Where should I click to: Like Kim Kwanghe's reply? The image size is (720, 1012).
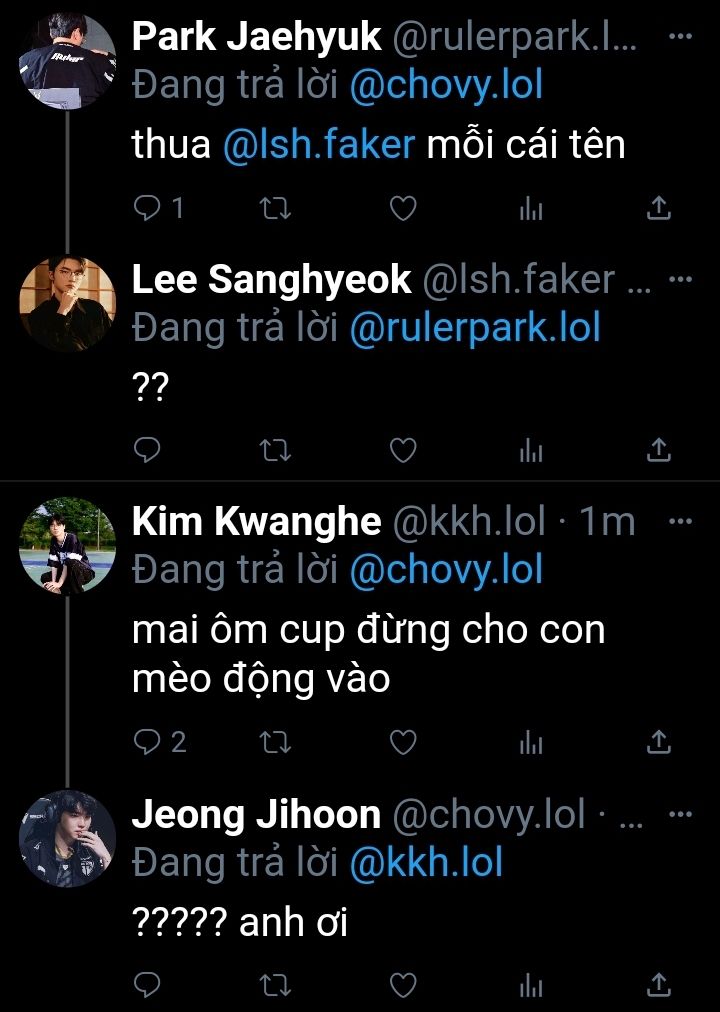click(x=402, y=742)
